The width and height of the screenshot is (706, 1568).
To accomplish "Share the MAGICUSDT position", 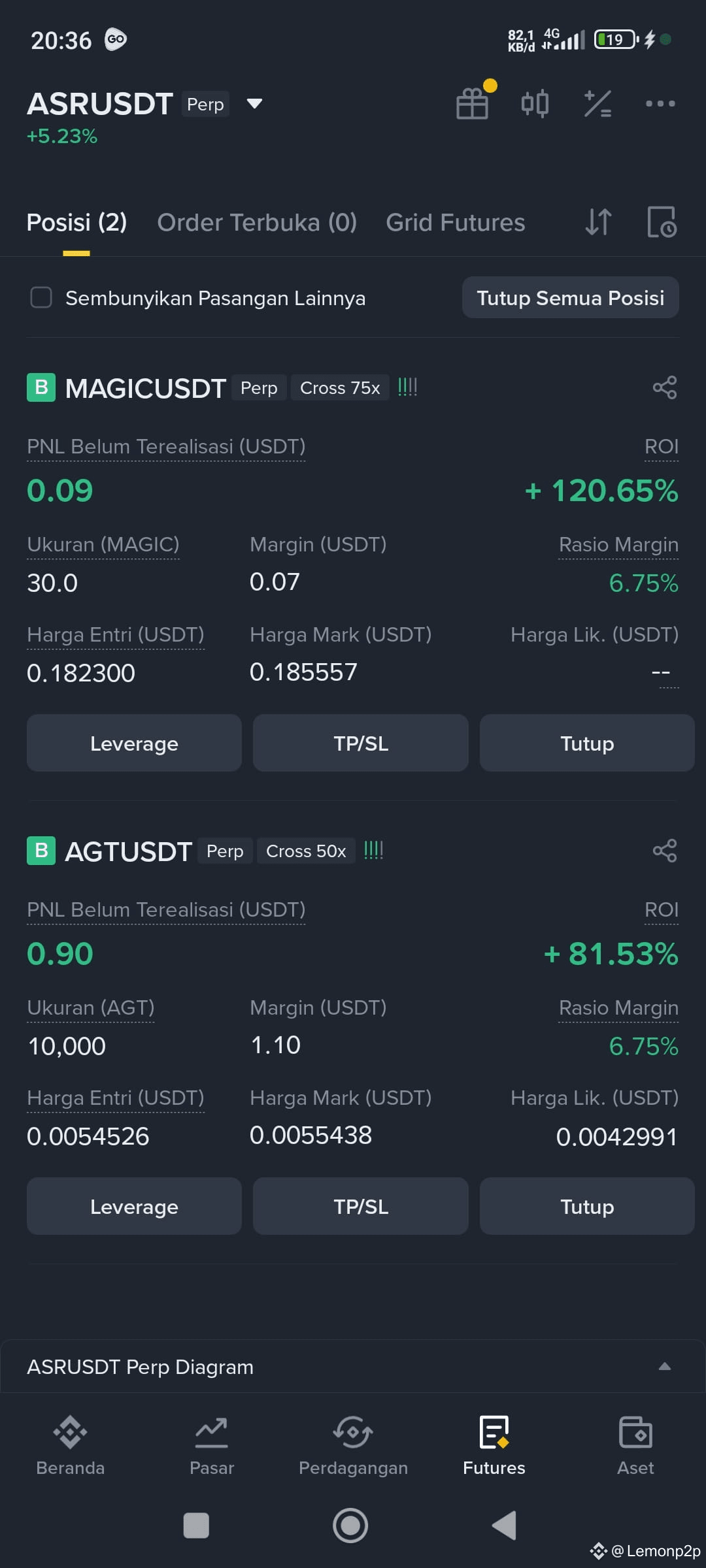I will (x=665, y=387).
